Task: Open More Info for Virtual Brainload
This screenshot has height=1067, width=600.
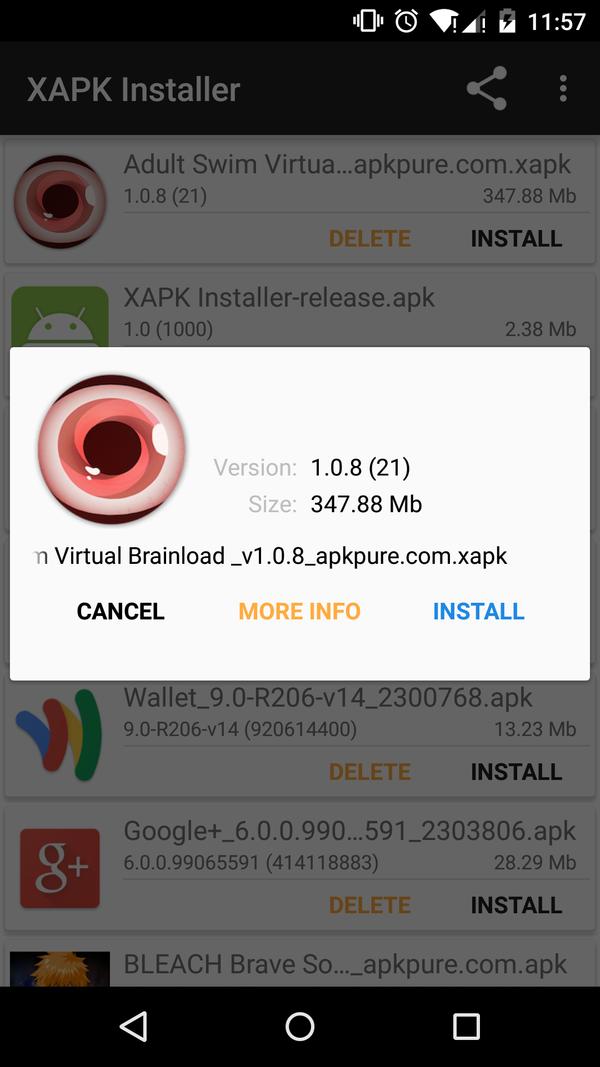Action: click(x=299, y=611)
